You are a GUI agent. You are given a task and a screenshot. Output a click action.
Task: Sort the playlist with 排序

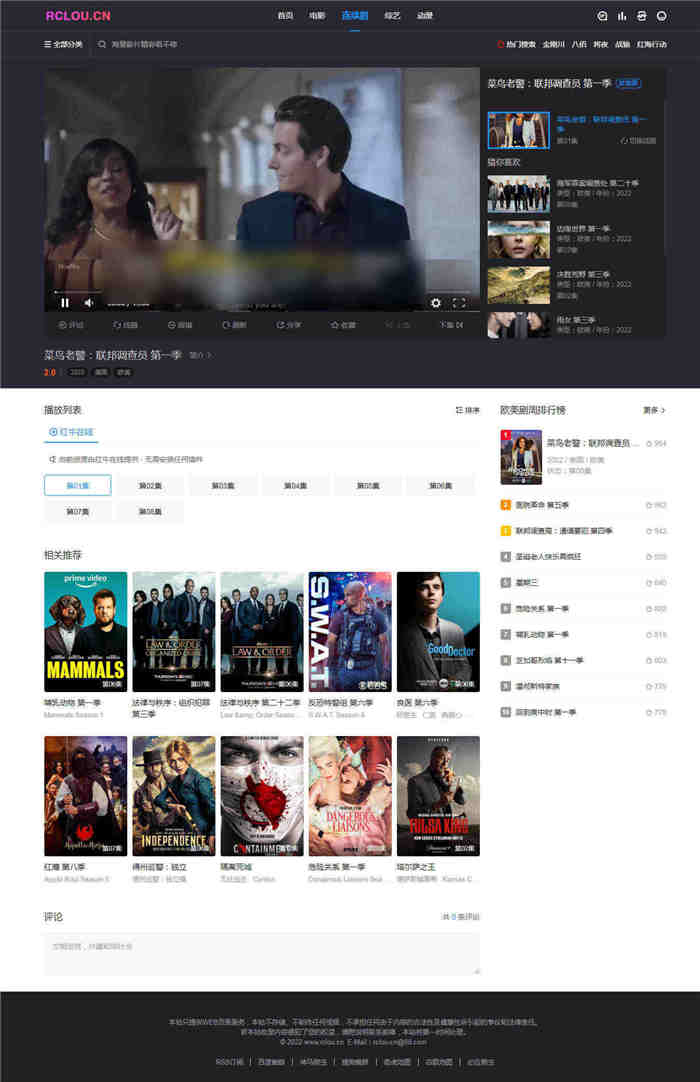pos(467,410)
